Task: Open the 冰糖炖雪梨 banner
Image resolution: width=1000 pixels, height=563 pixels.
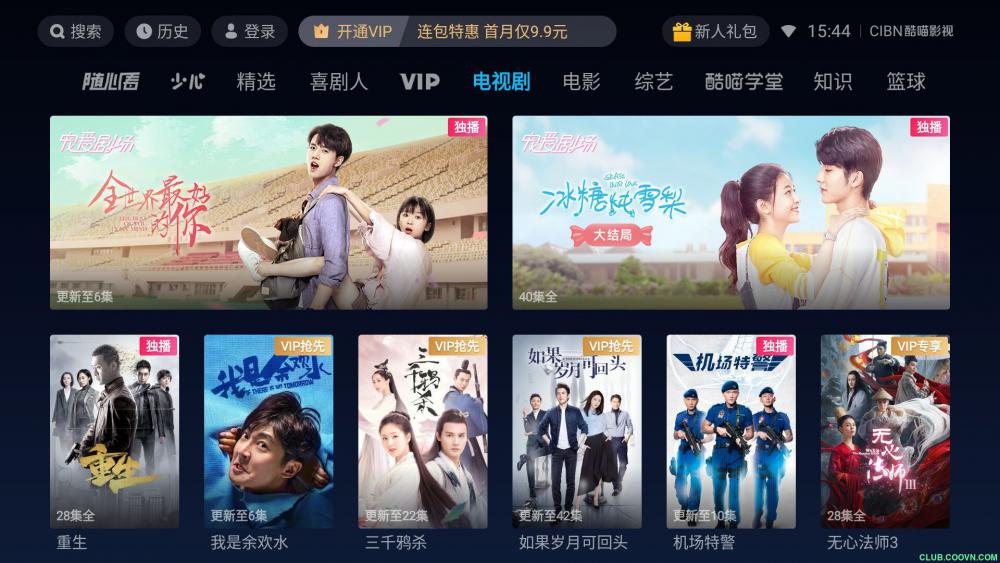Action: pyautogui.click(x=731, y=212)
